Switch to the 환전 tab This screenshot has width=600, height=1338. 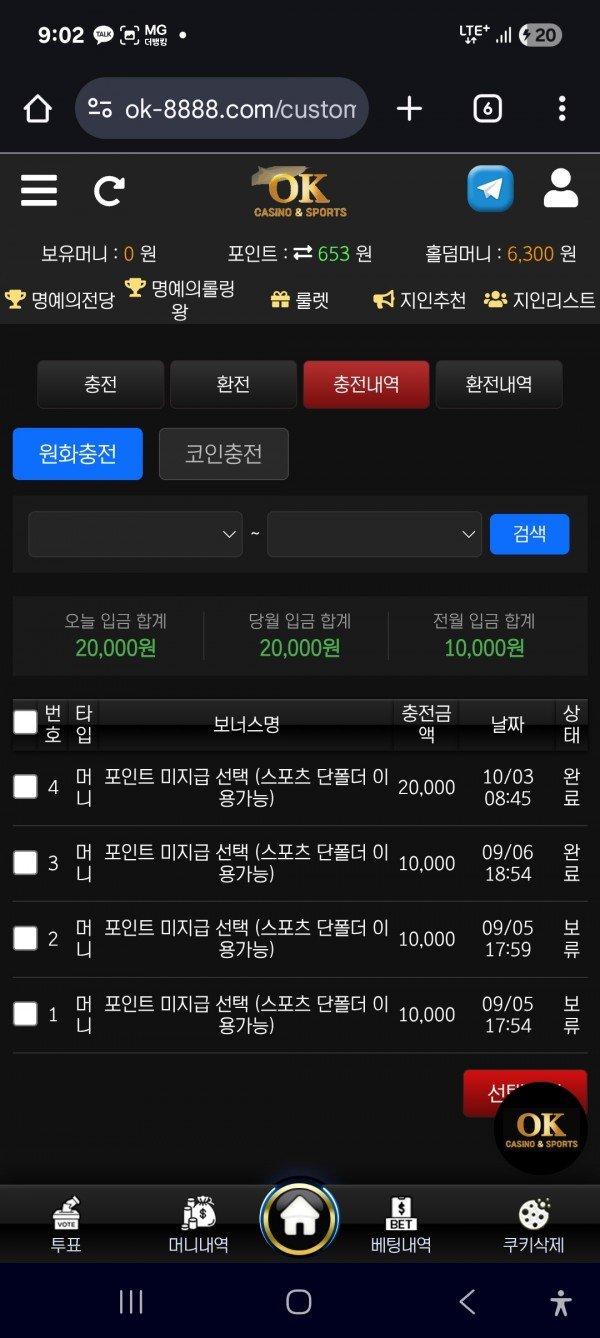pos(233,385)
